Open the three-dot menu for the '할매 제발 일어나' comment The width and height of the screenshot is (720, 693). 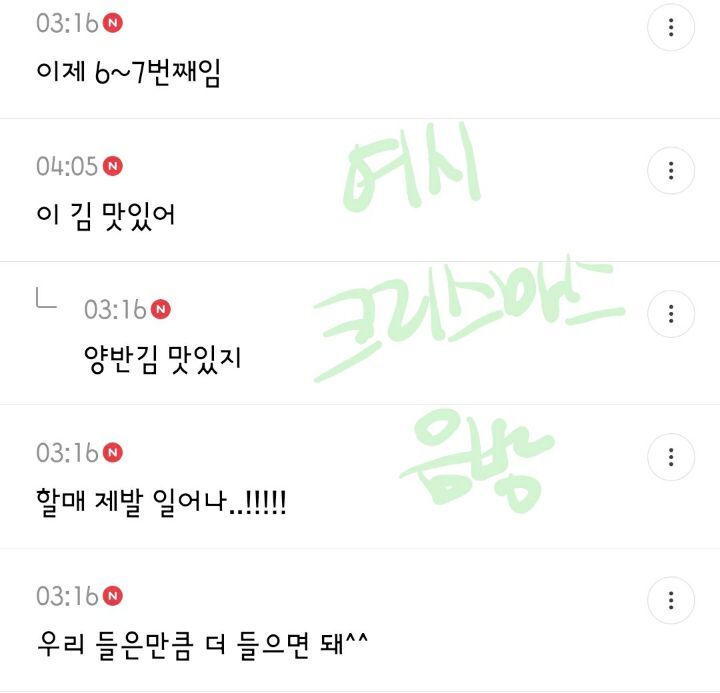coord(671,457)
